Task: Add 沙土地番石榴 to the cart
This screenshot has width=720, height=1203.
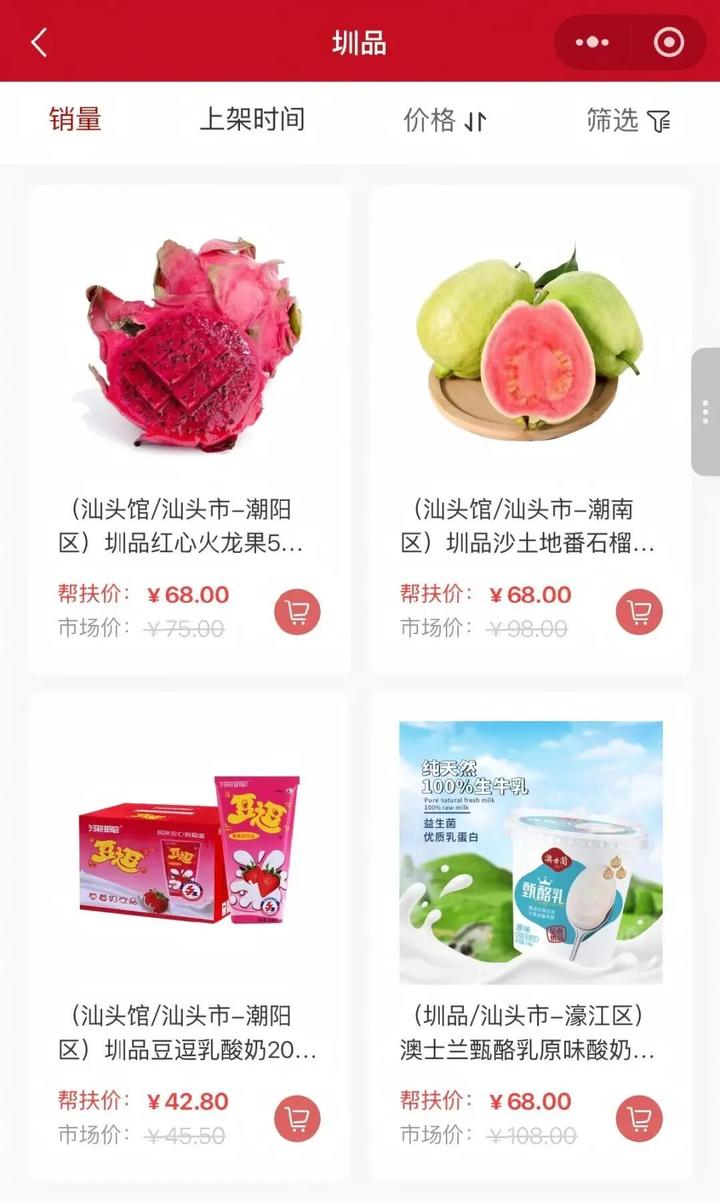Action: tap(639, 612)
